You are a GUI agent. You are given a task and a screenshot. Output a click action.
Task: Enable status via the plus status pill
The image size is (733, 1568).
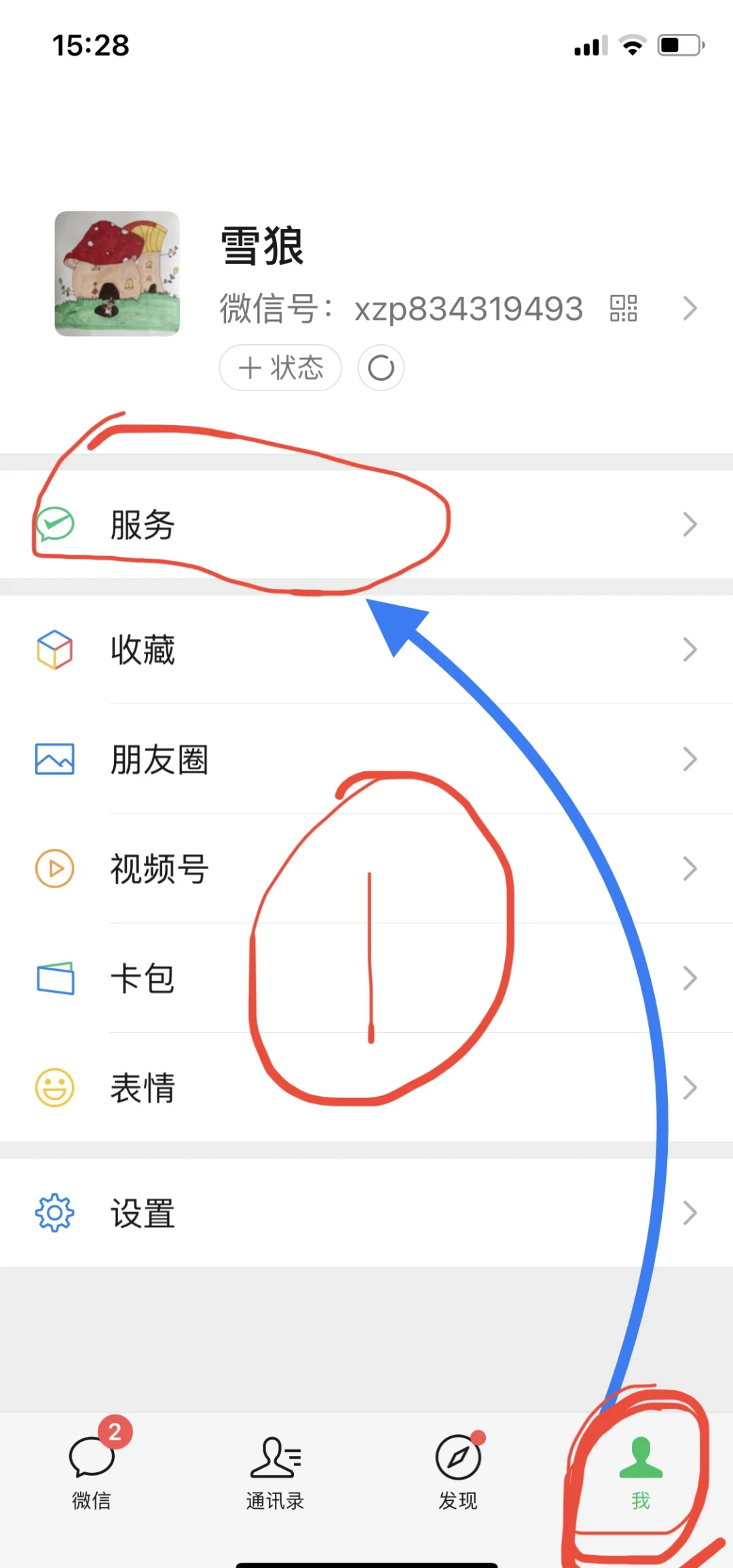280,367
